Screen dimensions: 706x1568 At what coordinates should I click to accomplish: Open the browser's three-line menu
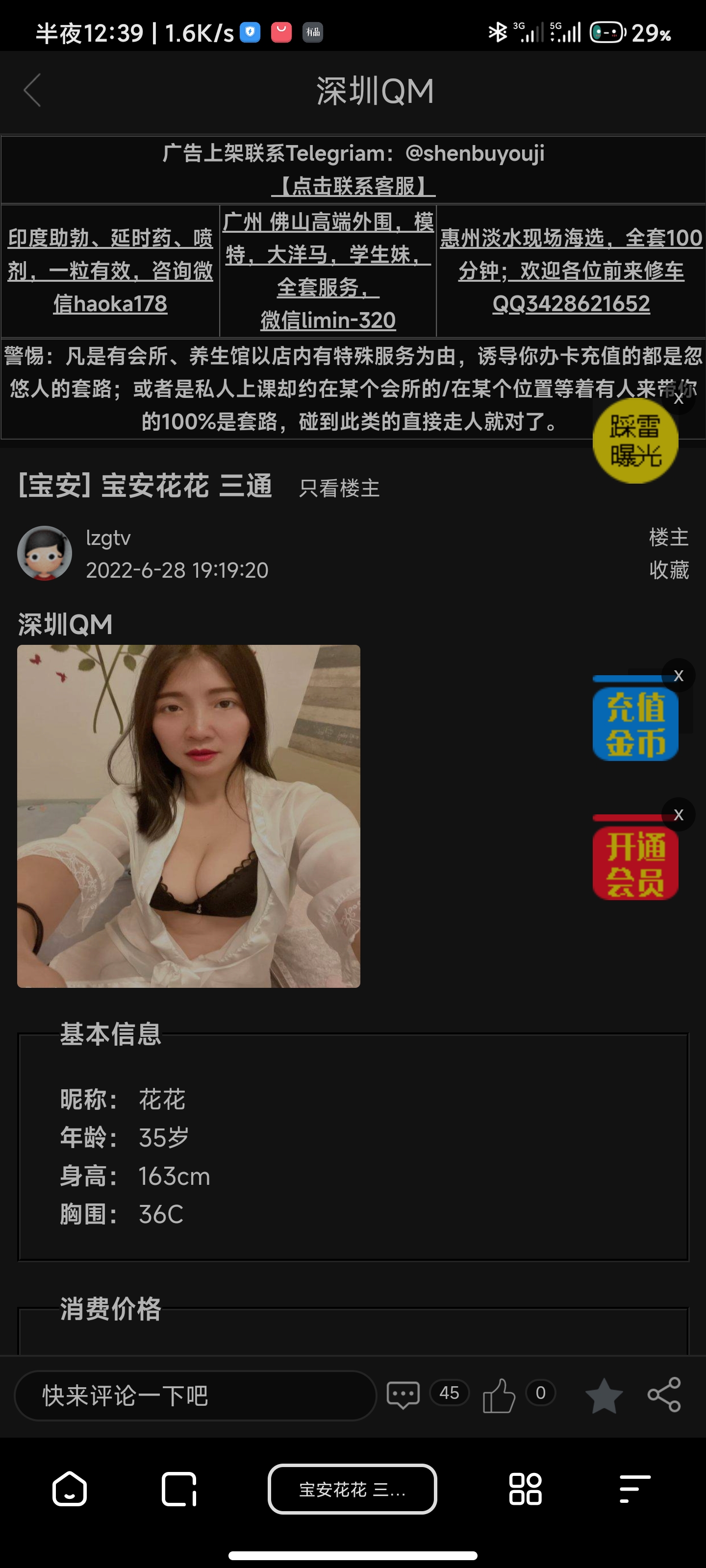(634, 1489)
